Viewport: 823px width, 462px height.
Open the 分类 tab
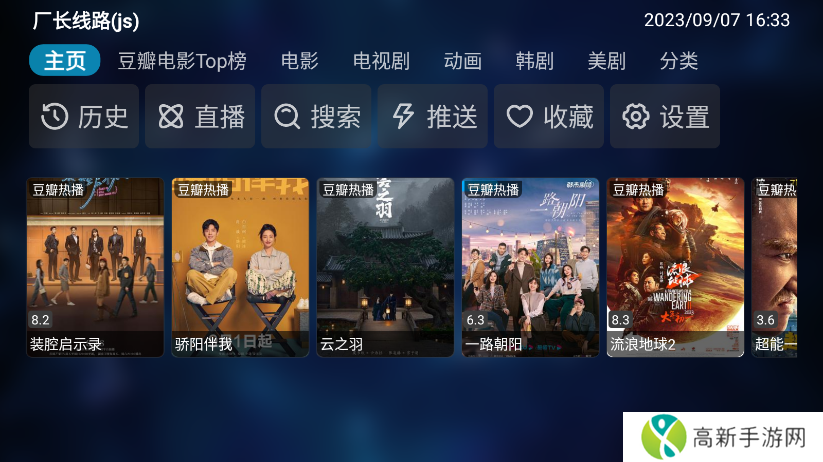click(x=679, y=61)
